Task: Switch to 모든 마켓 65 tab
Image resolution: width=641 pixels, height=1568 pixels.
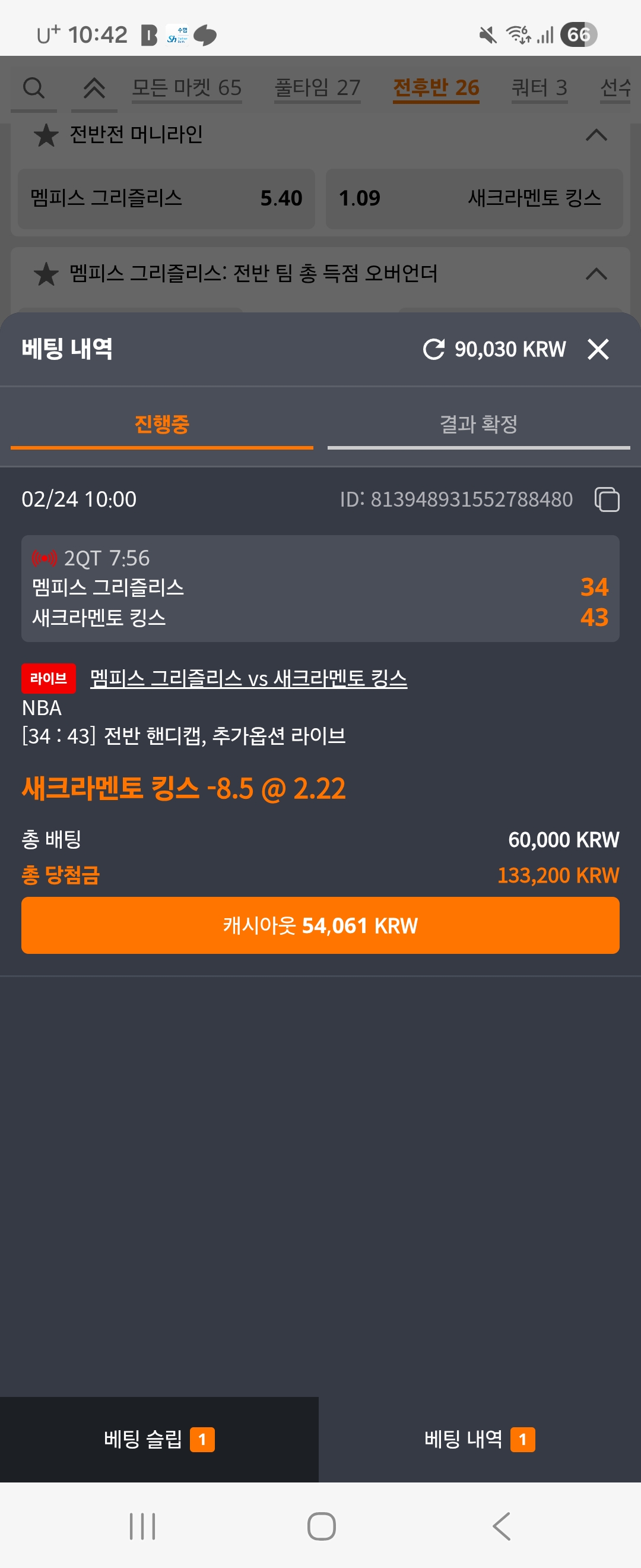Action: (187, 88)
